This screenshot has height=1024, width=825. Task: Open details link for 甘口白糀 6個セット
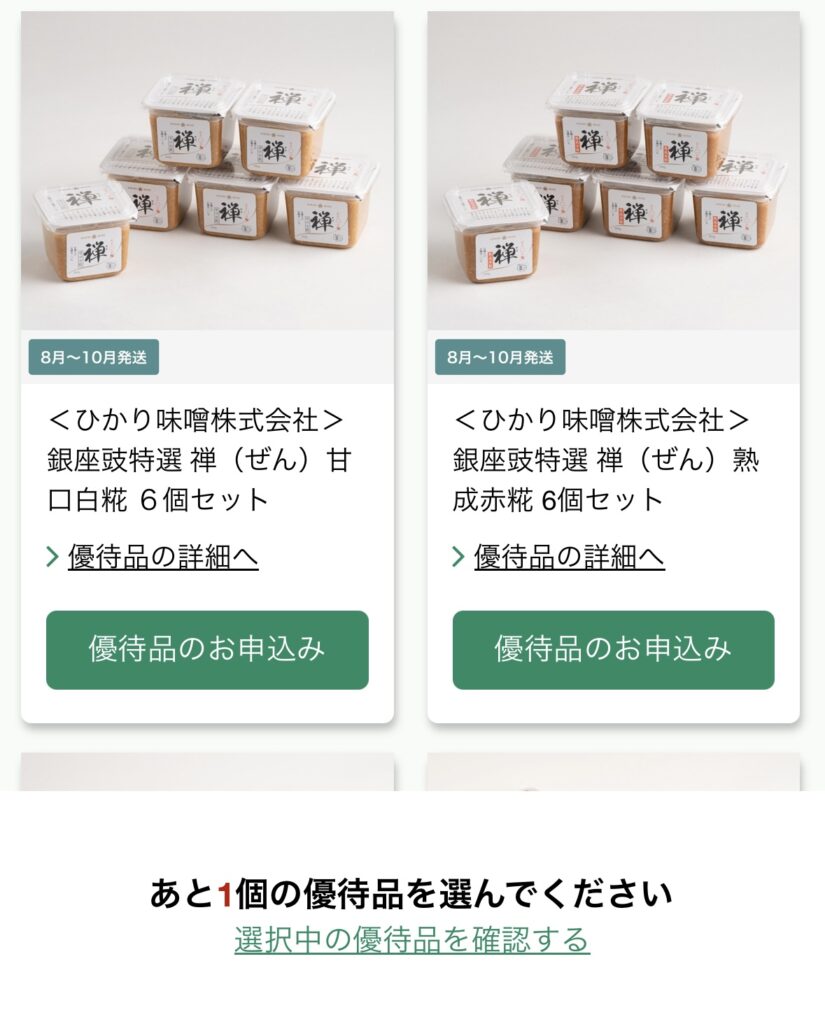tap(163, 557)
